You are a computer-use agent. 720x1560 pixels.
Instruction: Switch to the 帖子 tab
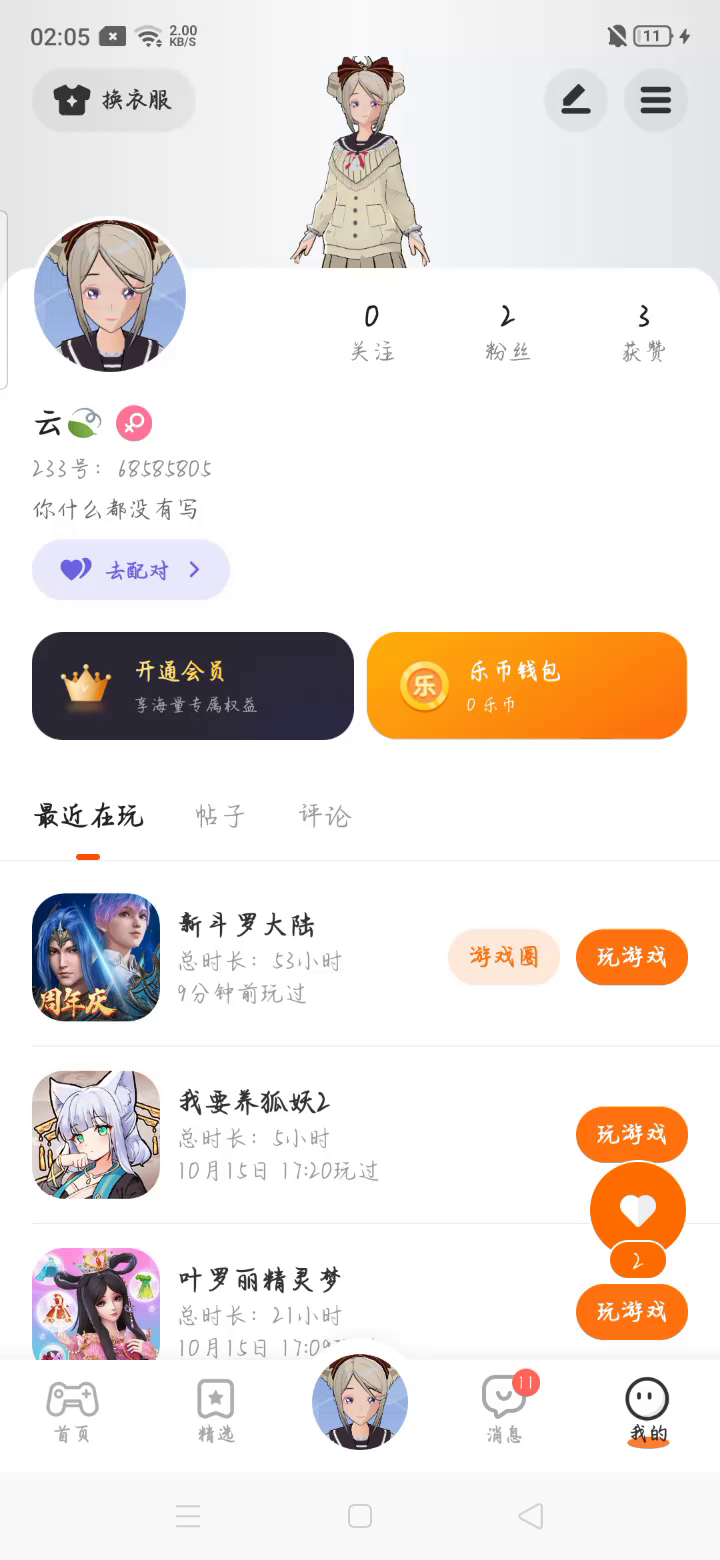click(220, 816)
